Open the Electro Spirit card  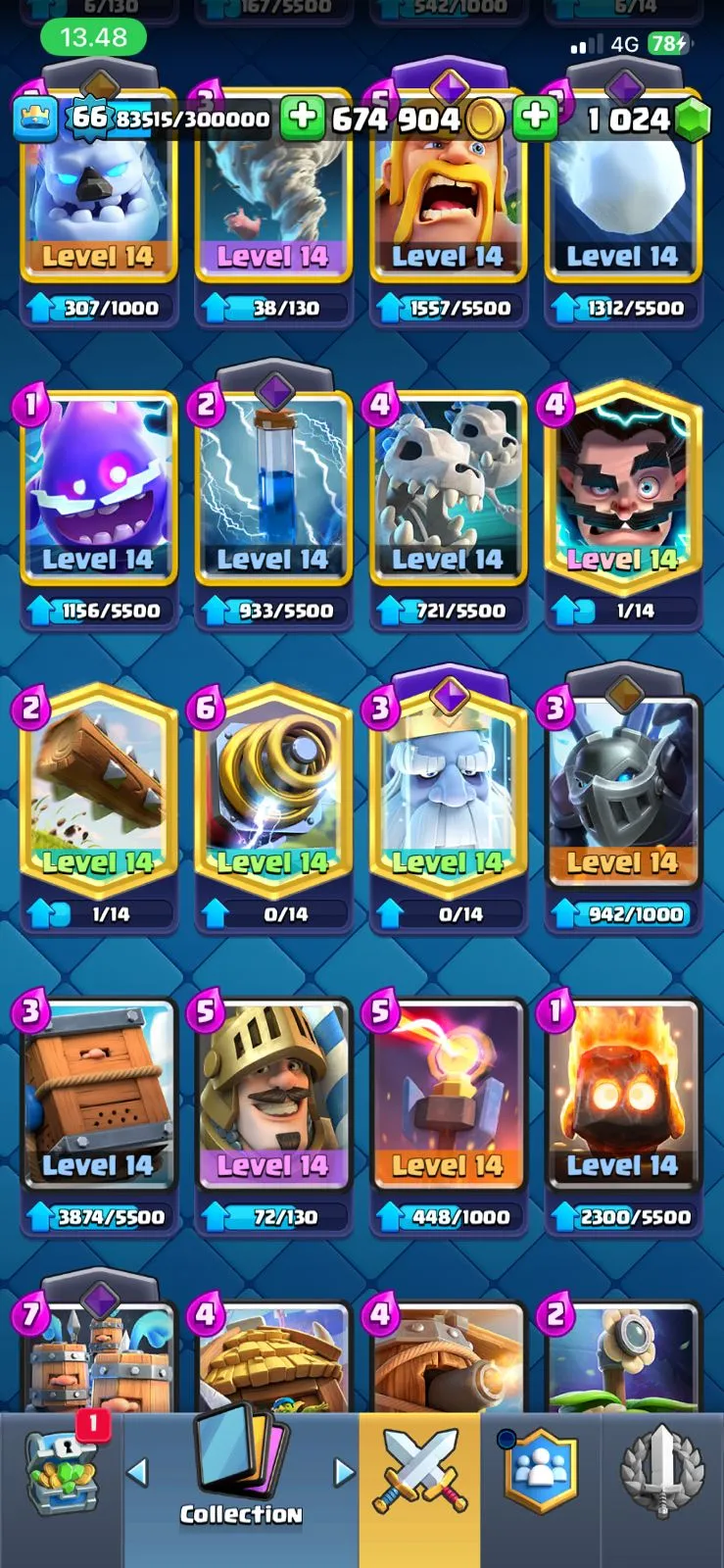[98, 490]
